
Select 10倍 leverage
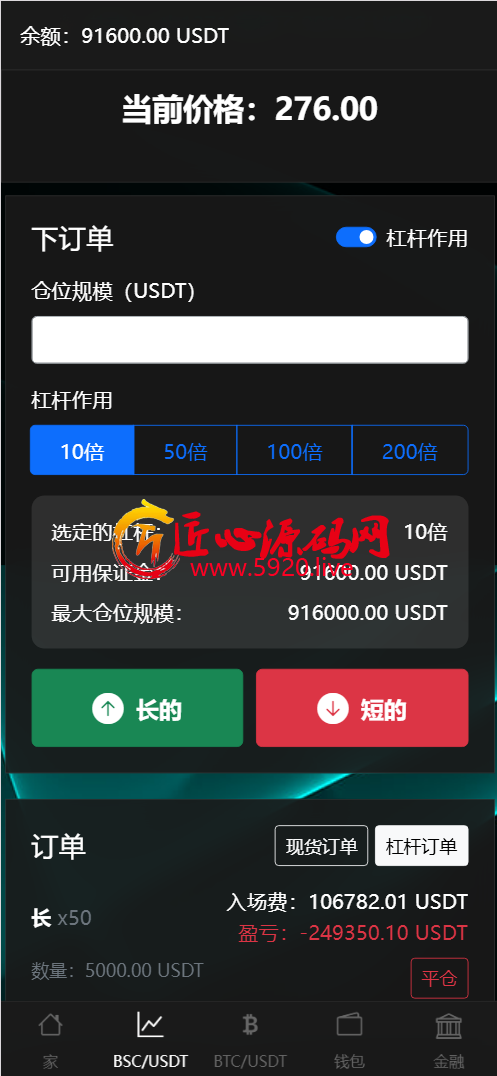pyautogui.click(x=82, y=450)
